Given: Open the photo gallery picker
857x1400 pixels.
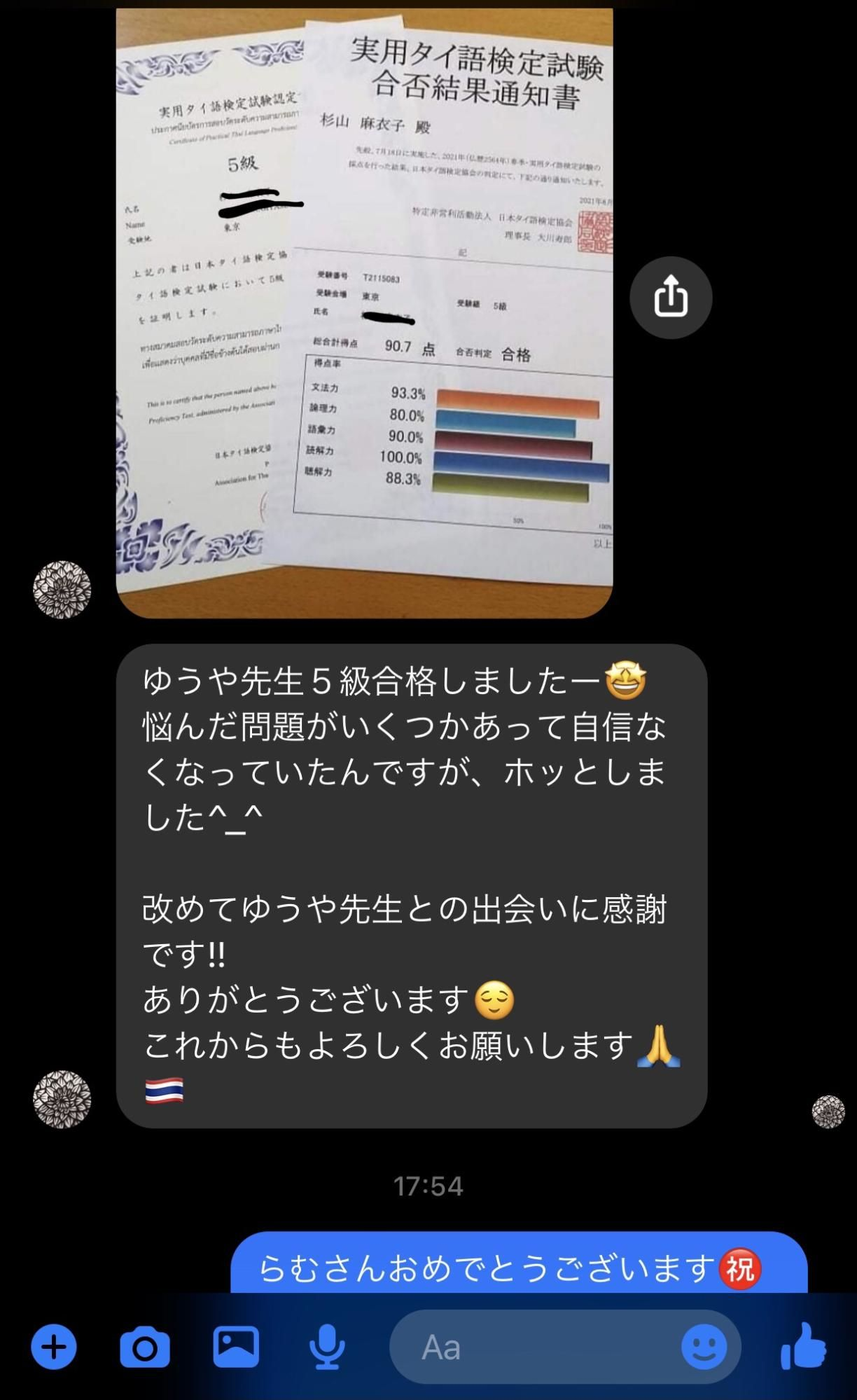Looking at the screenshot, I should click(x=236, y=1346).
